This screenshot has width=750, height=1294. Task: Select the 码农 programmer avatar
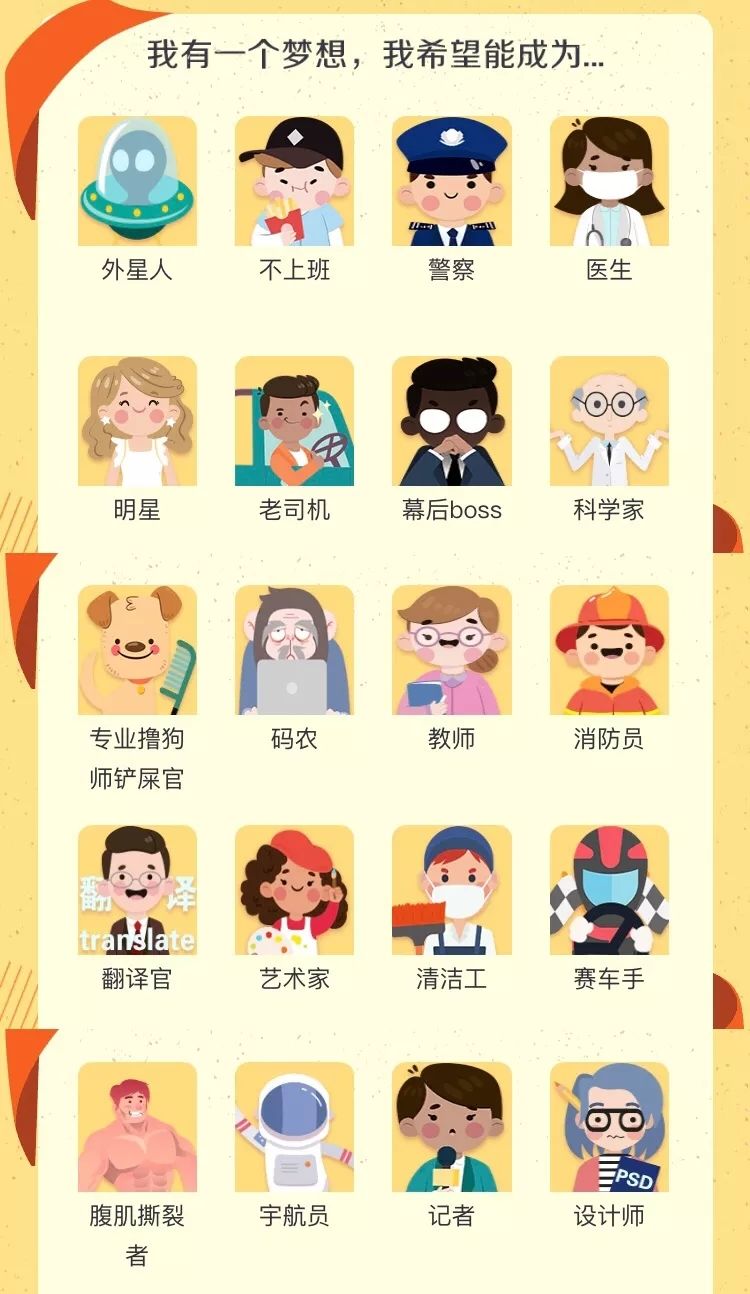pos(294,650)
